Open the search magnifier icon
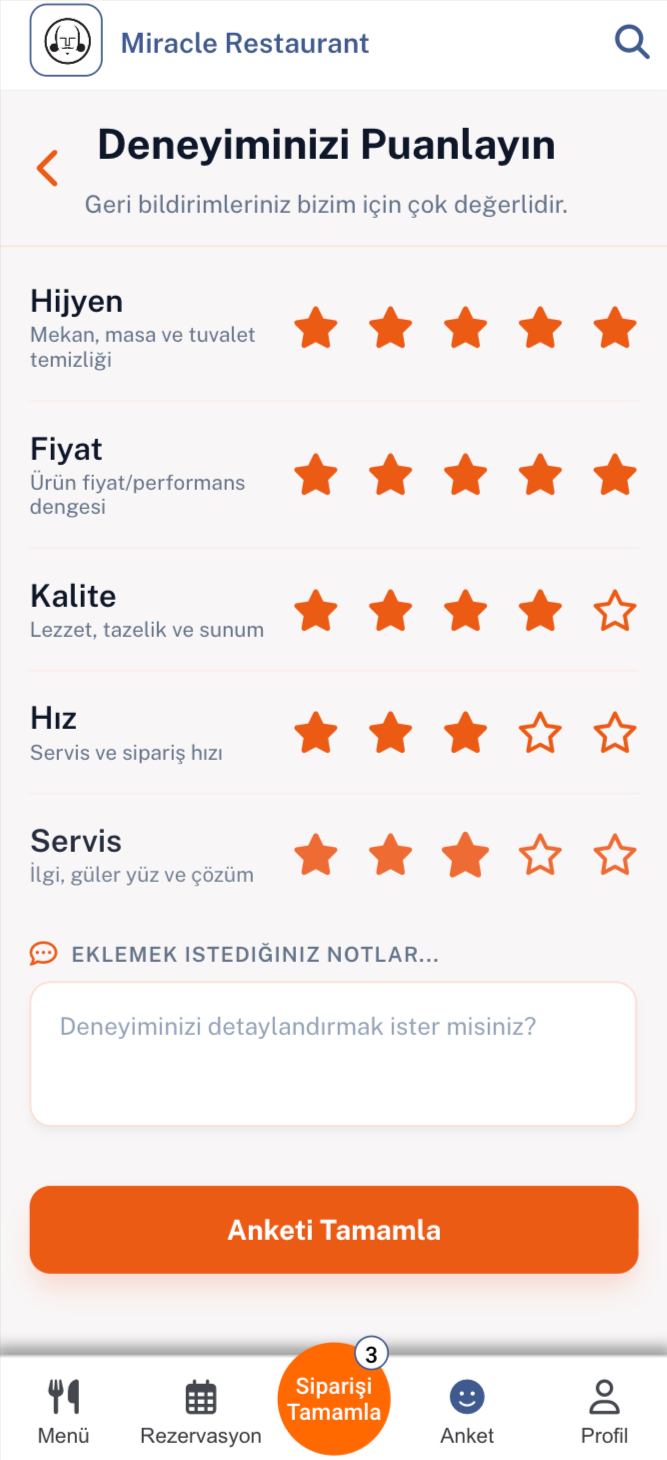 pyautogui.click(x=631, y=42)
